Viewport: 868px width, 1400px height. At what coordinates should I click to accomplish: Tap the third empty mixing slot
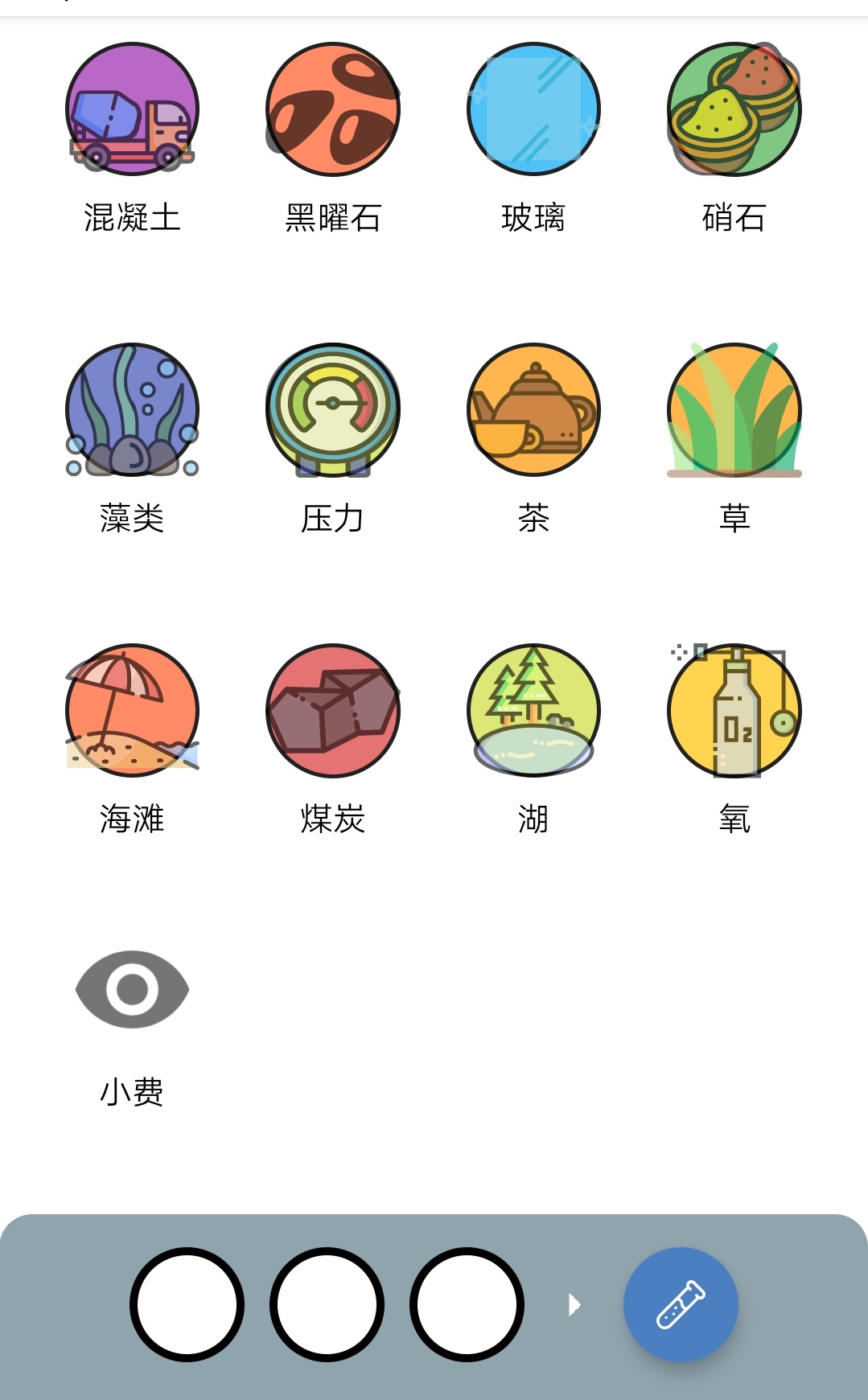[x=467, y=1304]
